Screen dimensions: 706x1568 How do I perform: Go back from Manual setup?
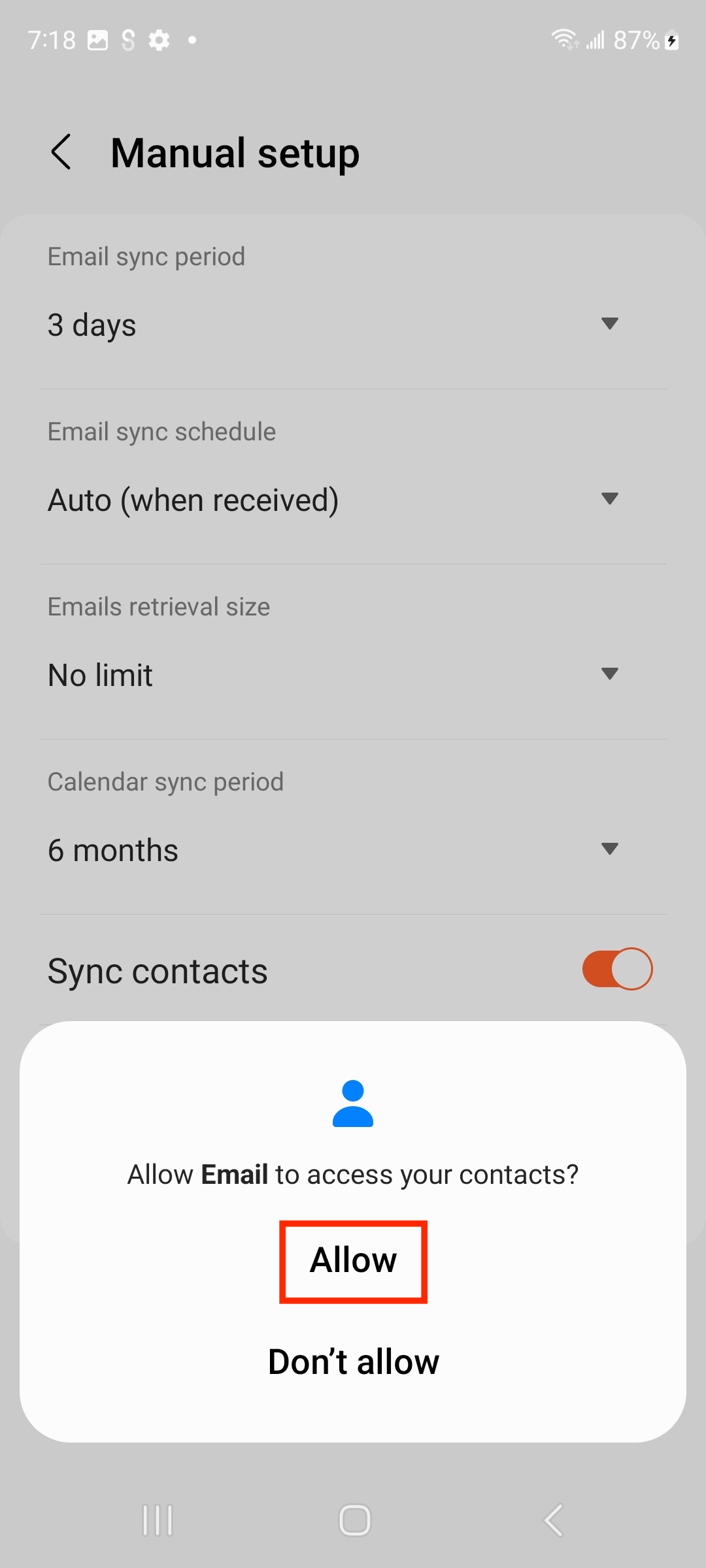tap(61, 152)
